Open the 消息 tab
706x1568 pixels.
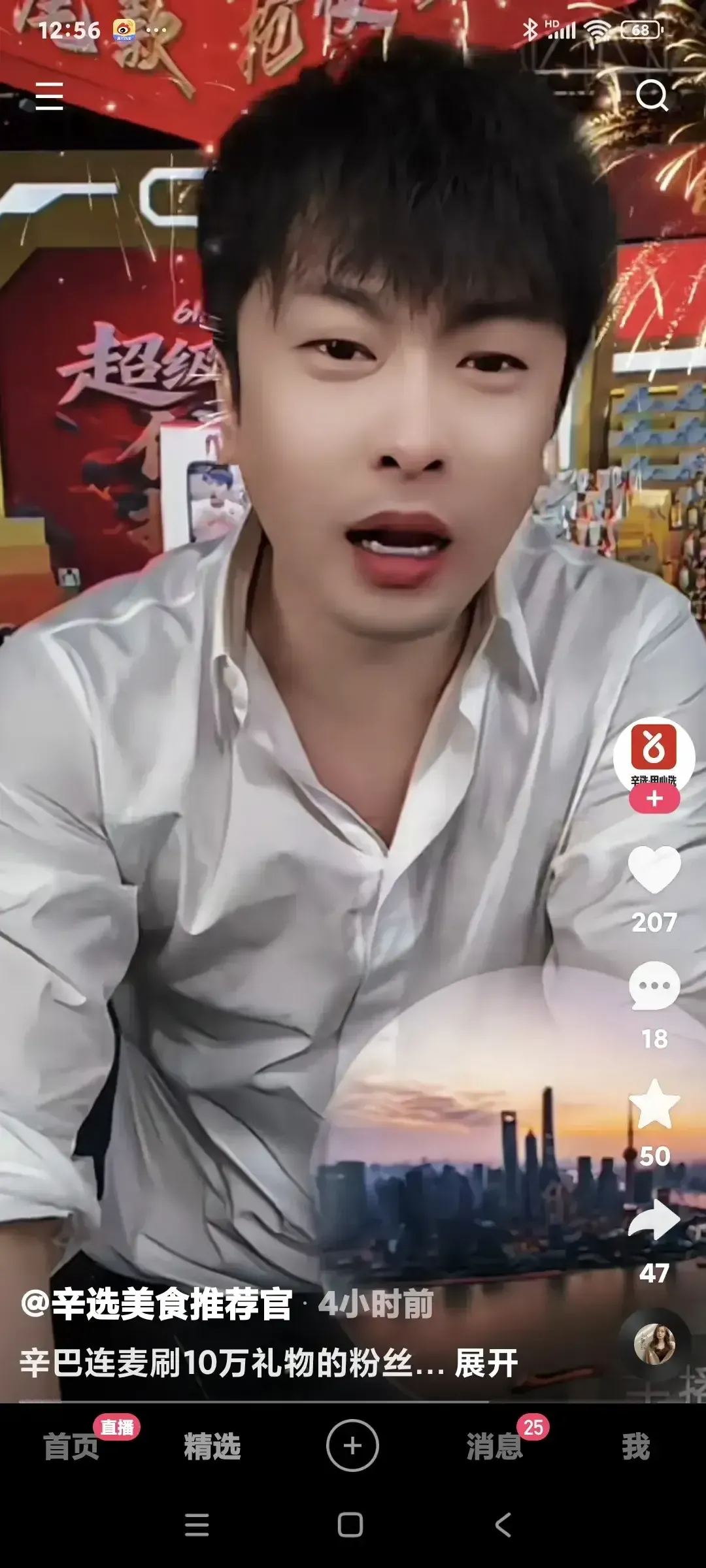pos(494,1446)
